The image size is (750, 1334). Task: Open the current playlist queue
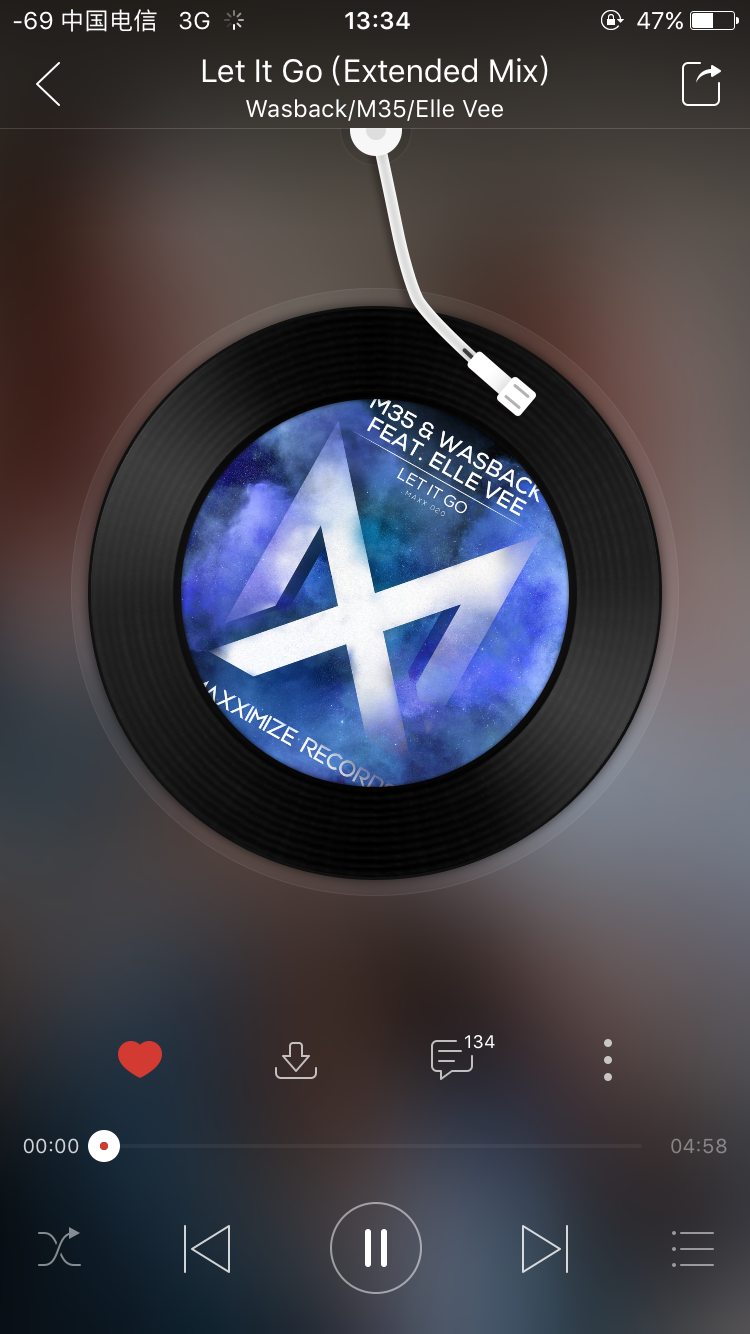(693, 1248)
